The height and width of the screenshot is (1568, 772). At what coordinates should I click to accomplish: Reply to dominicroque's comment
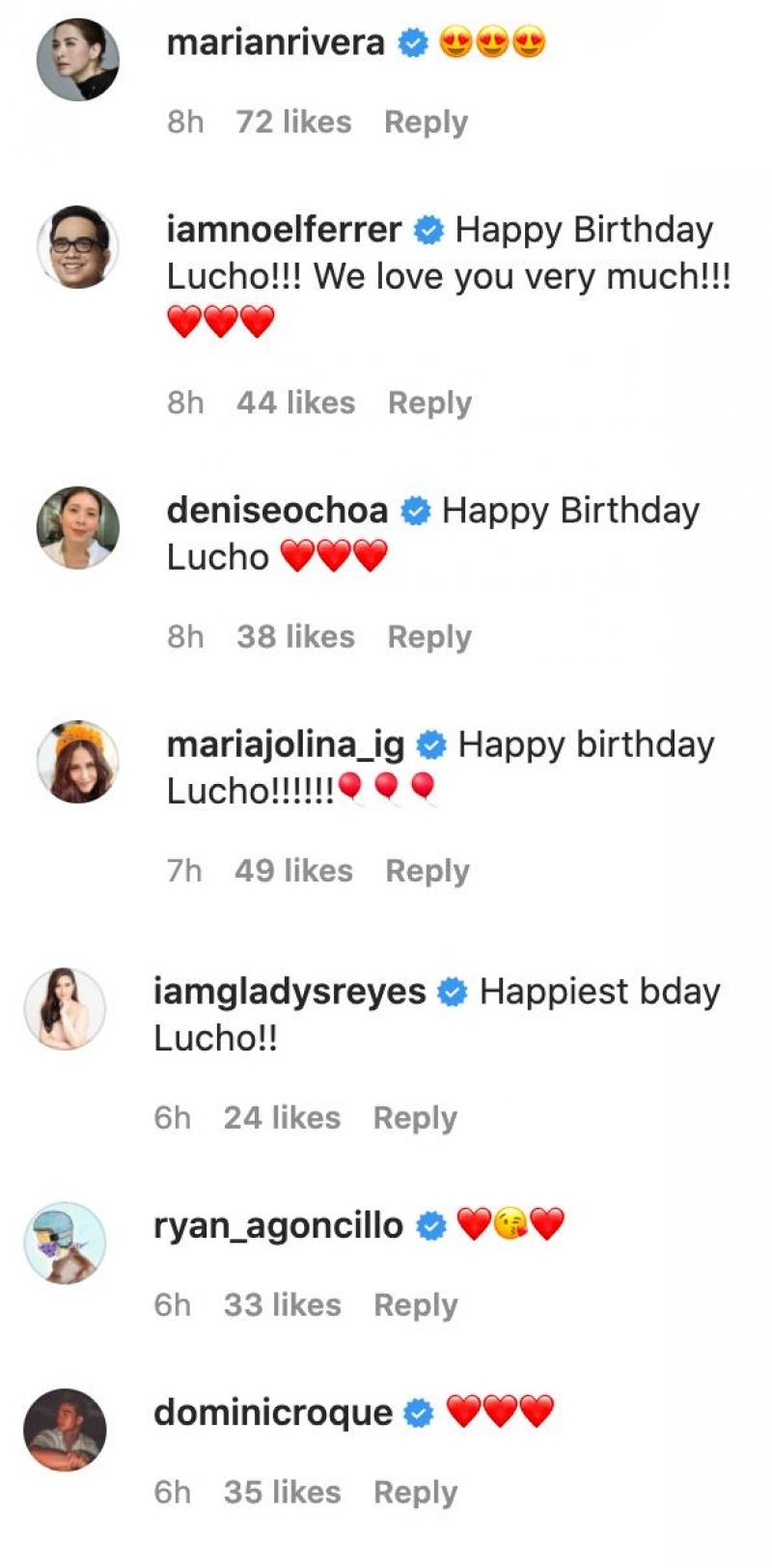pyautogui.click(x=416, y=1493)
